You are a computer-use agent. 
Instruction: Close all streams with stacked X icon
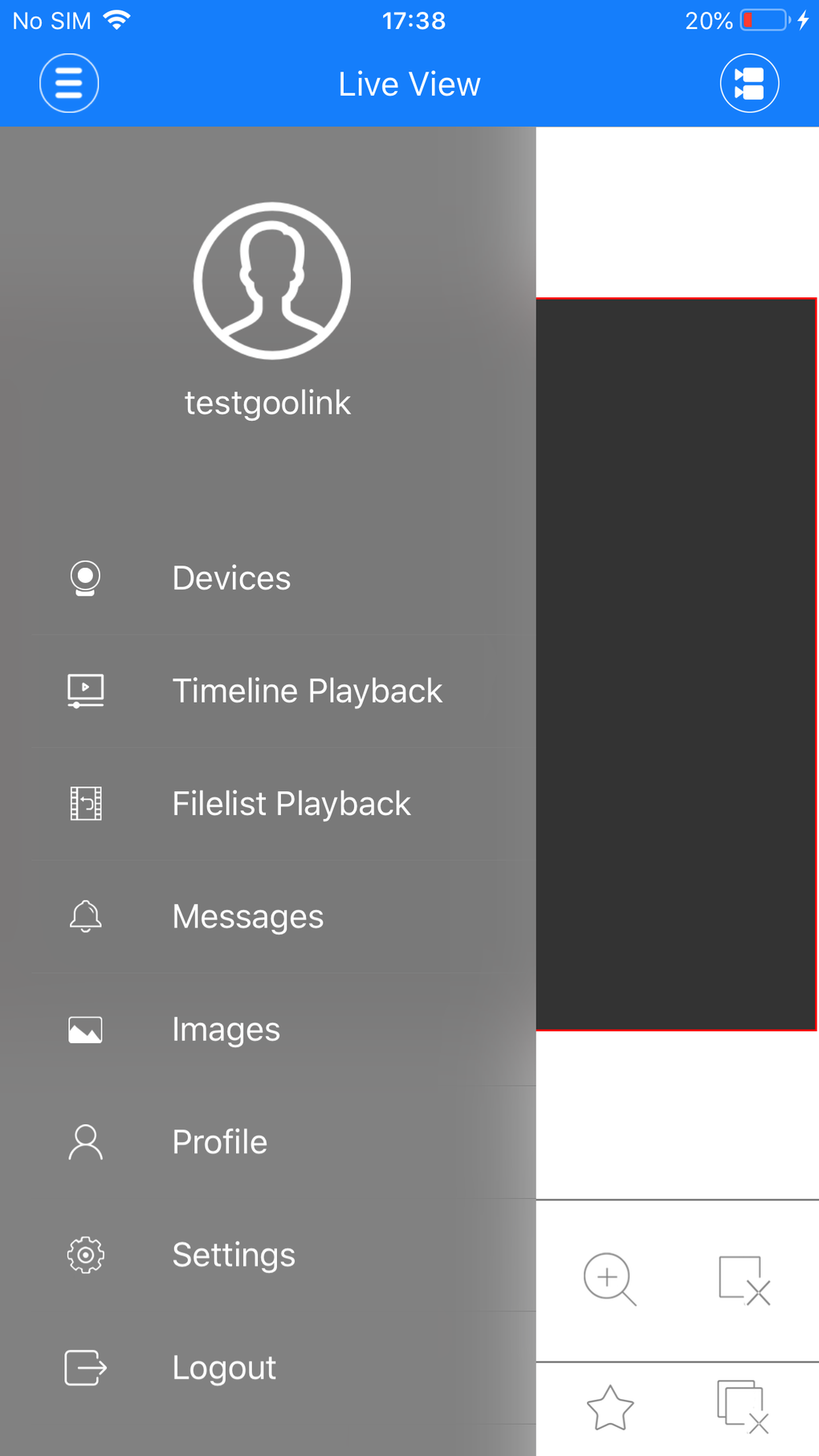[742, 1408]
